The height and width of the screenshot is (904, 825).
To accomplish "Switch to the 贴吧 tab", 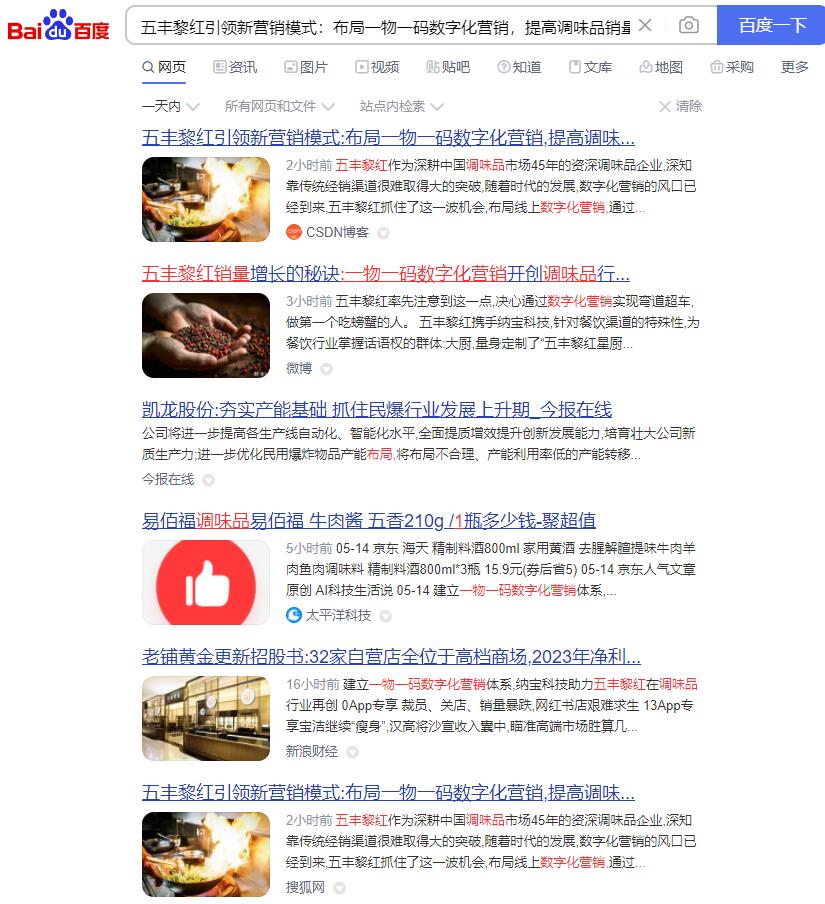I will 447,67.
